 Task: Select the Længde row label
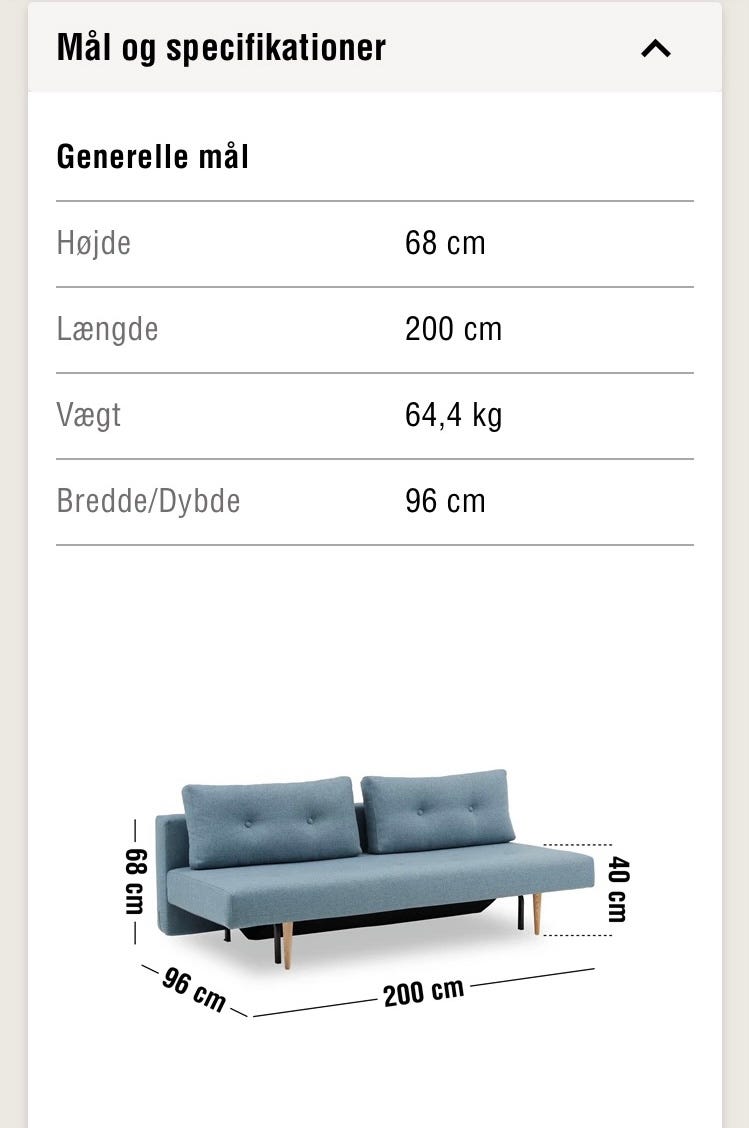[107, 329]
